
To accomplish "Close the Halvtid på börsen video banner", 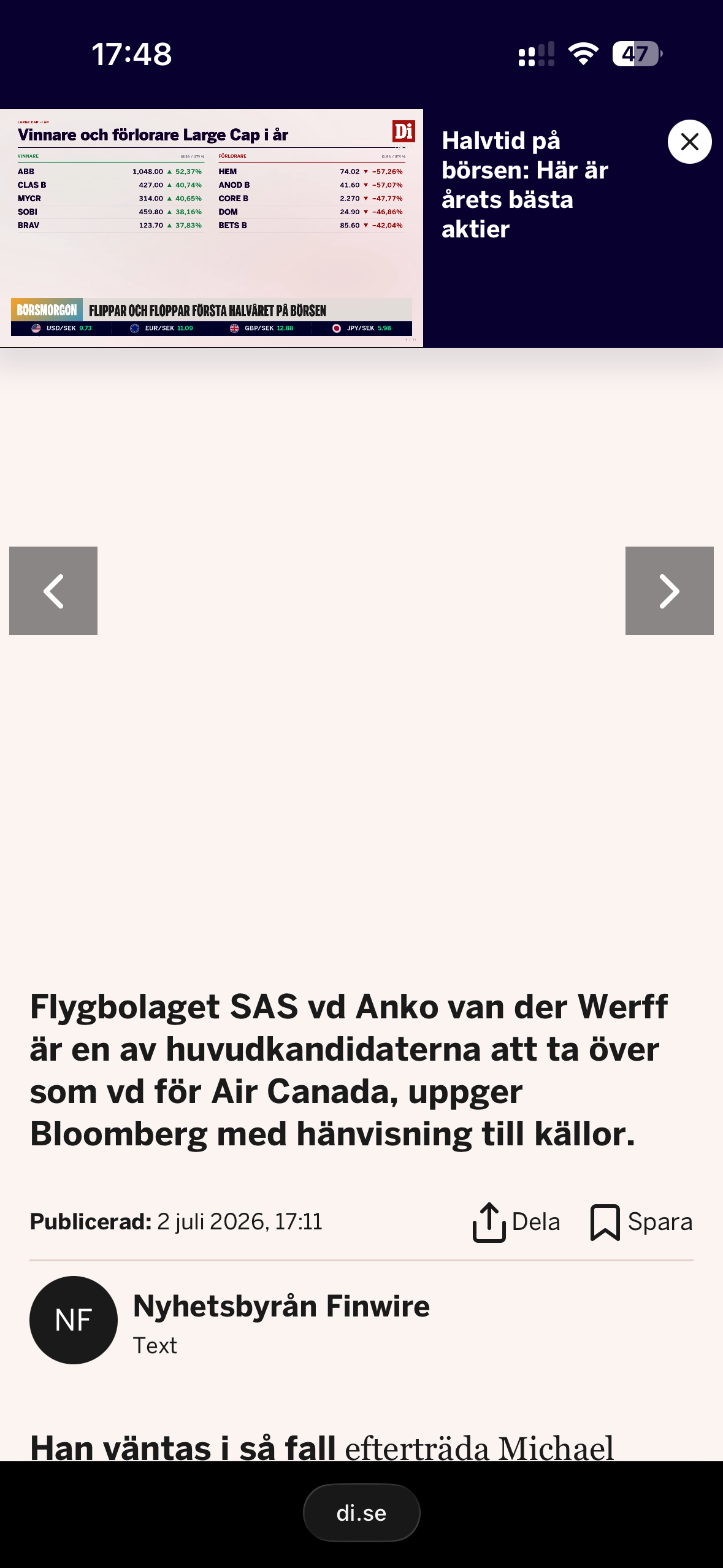I will 689,142.
